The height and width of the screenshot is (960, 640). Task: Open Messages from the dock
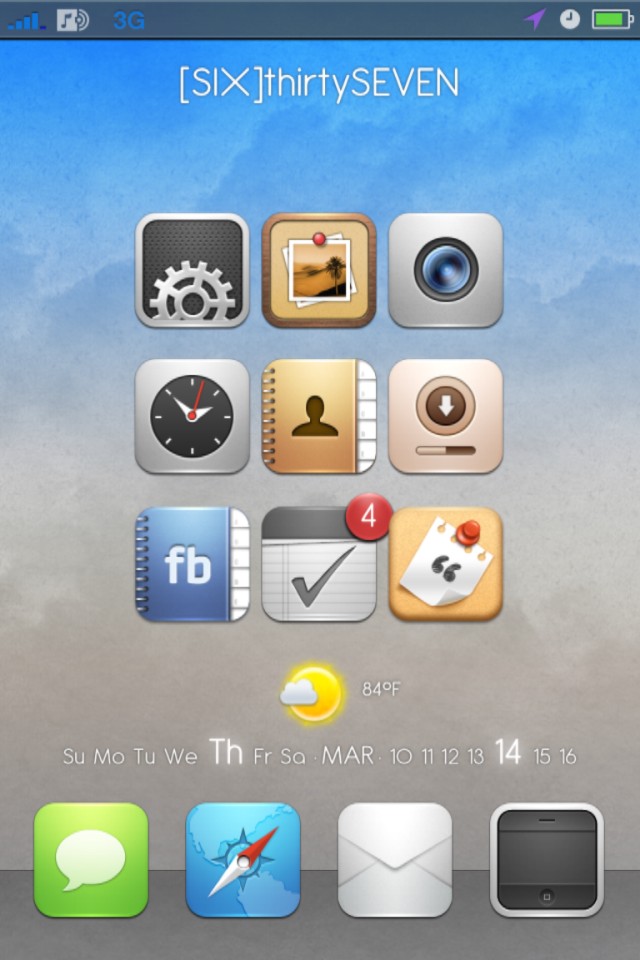[91, 860]
